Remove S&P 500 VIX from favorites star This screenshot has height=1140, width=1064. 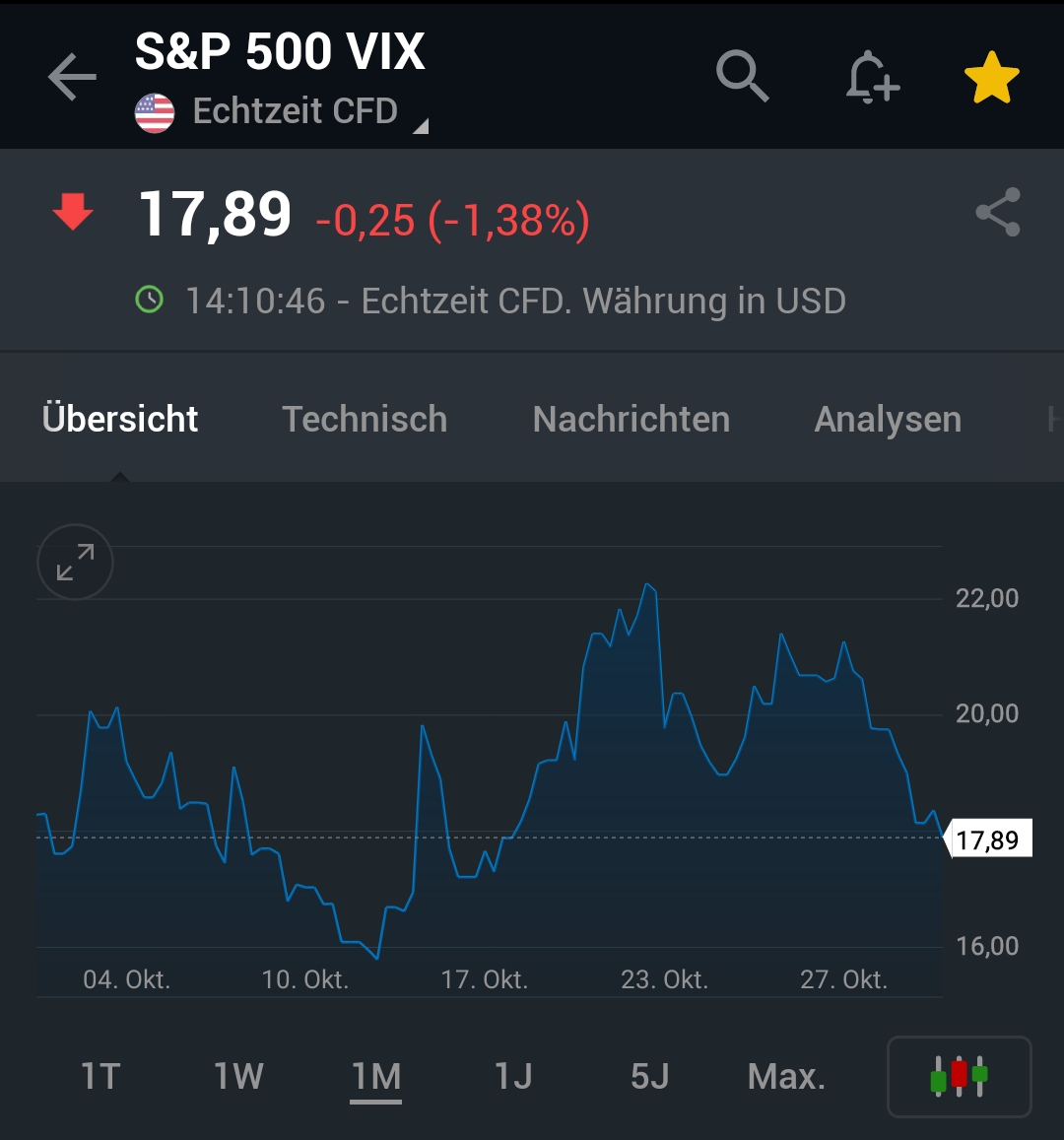coord(991,78)
